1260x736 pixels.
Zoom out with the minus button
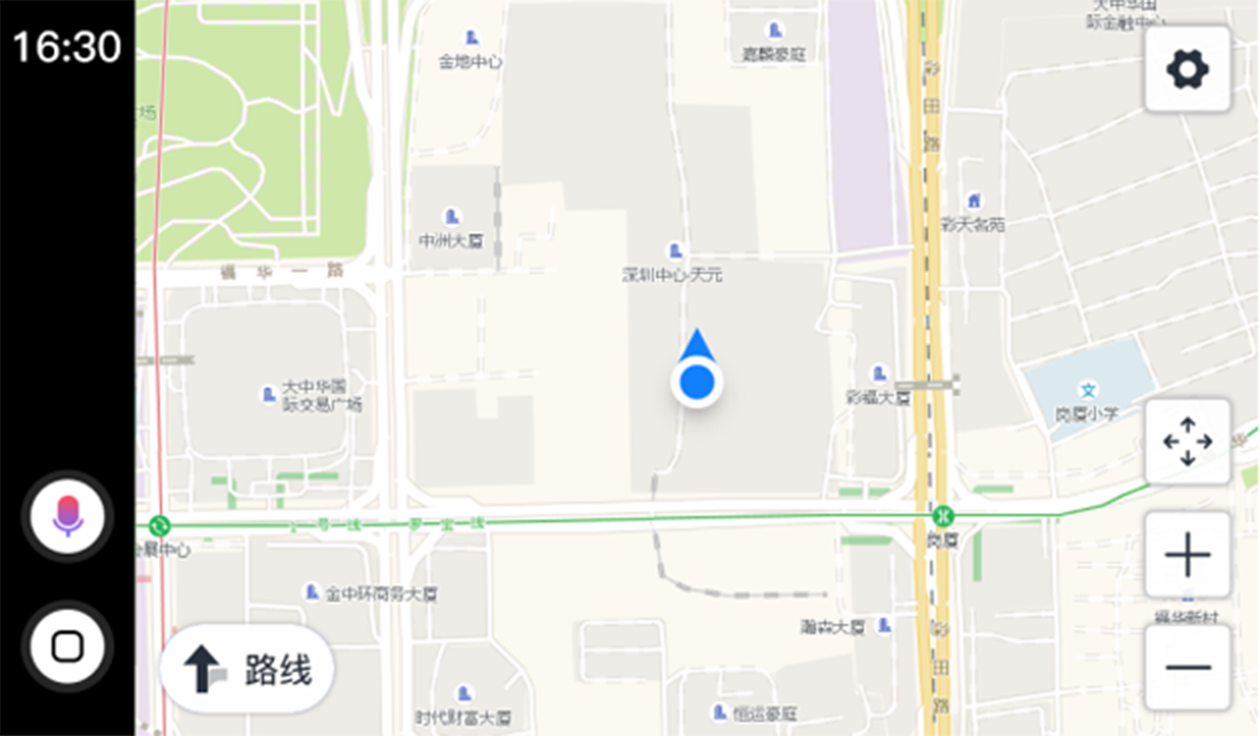point(1187,667)
